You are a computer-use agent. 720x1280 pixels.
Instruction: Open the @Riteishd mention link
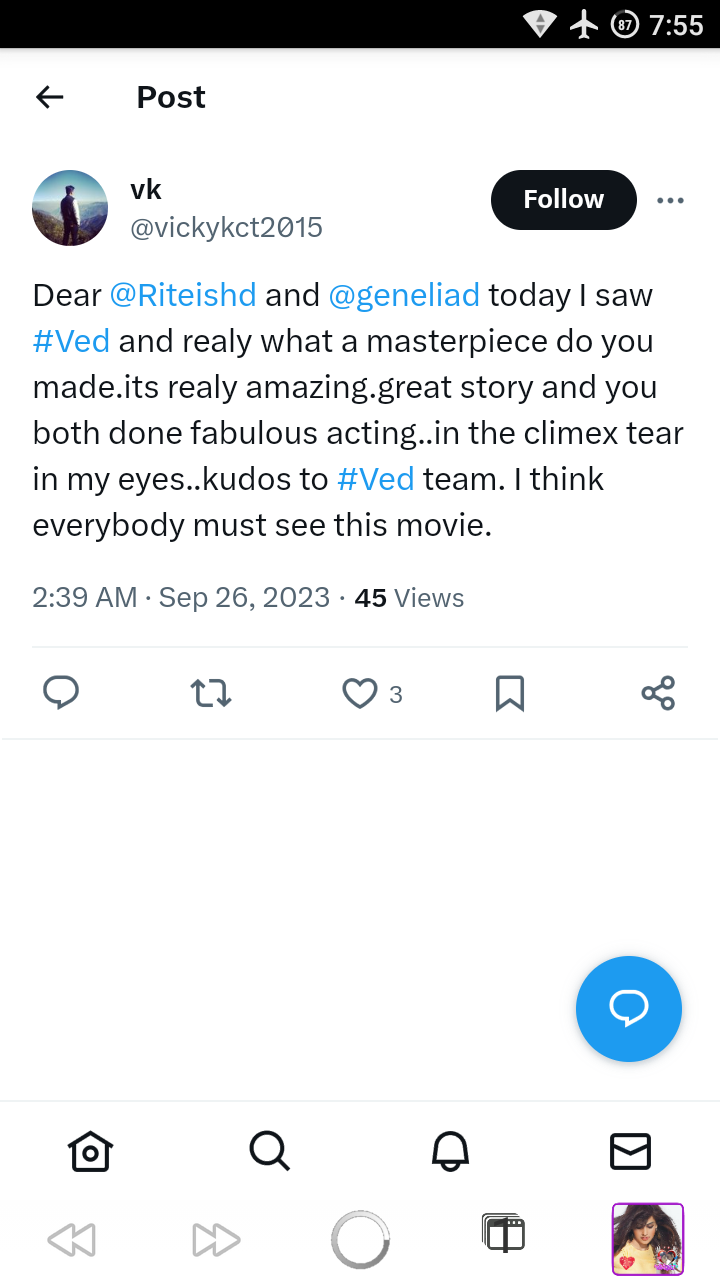183,295
